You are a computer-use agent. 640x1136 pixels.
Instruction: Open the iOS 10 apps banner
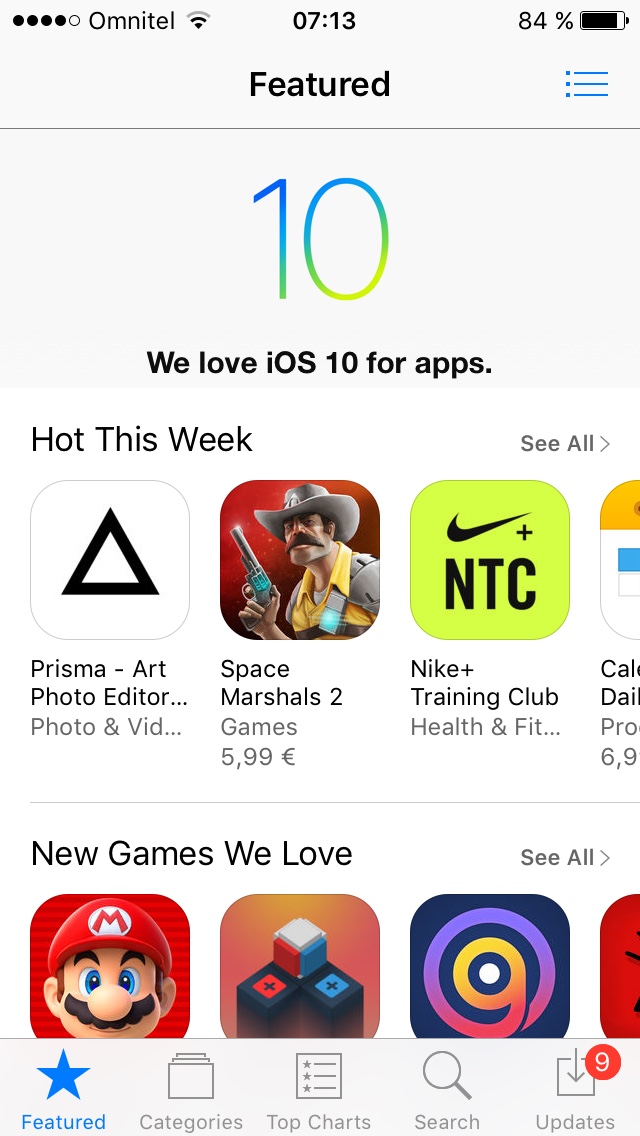click(x=320, y=260)
